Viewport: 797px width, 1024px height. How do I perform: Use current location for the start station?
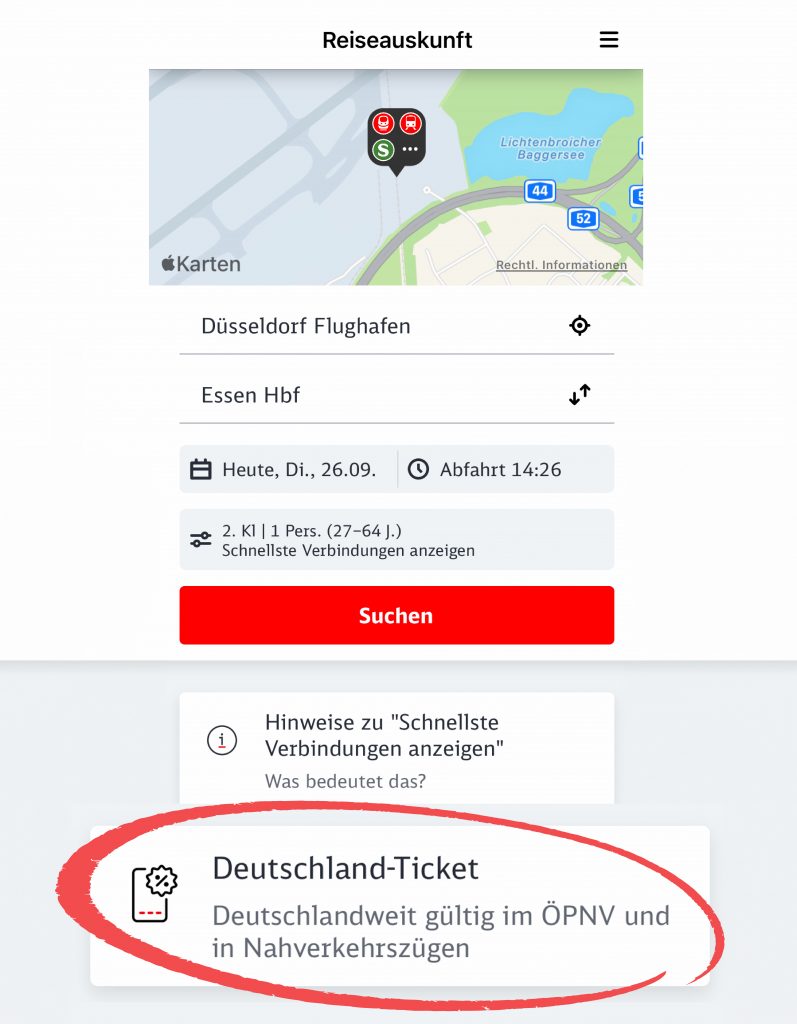(x=579, y=326)
